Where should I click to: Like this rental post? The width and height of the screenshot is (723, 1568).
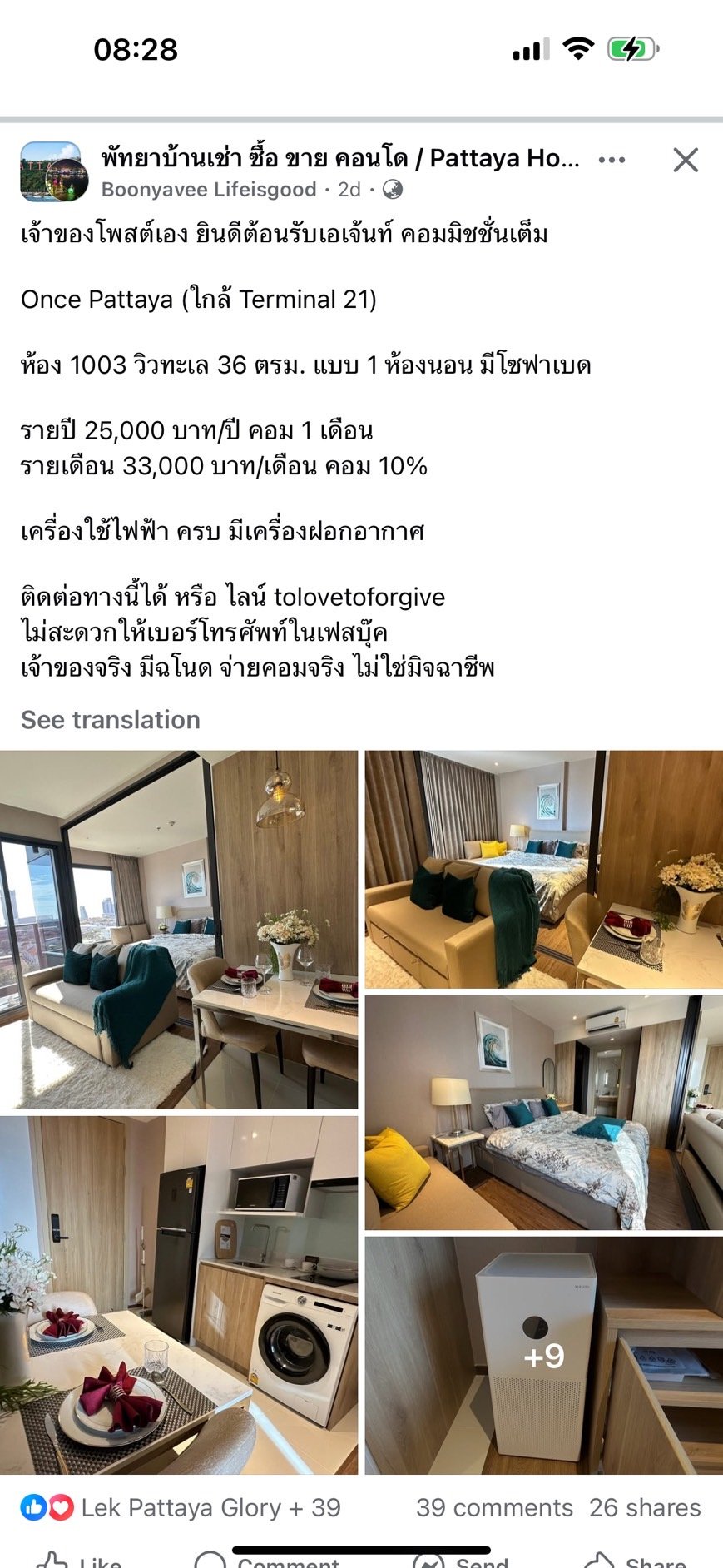click(79, 1561)
